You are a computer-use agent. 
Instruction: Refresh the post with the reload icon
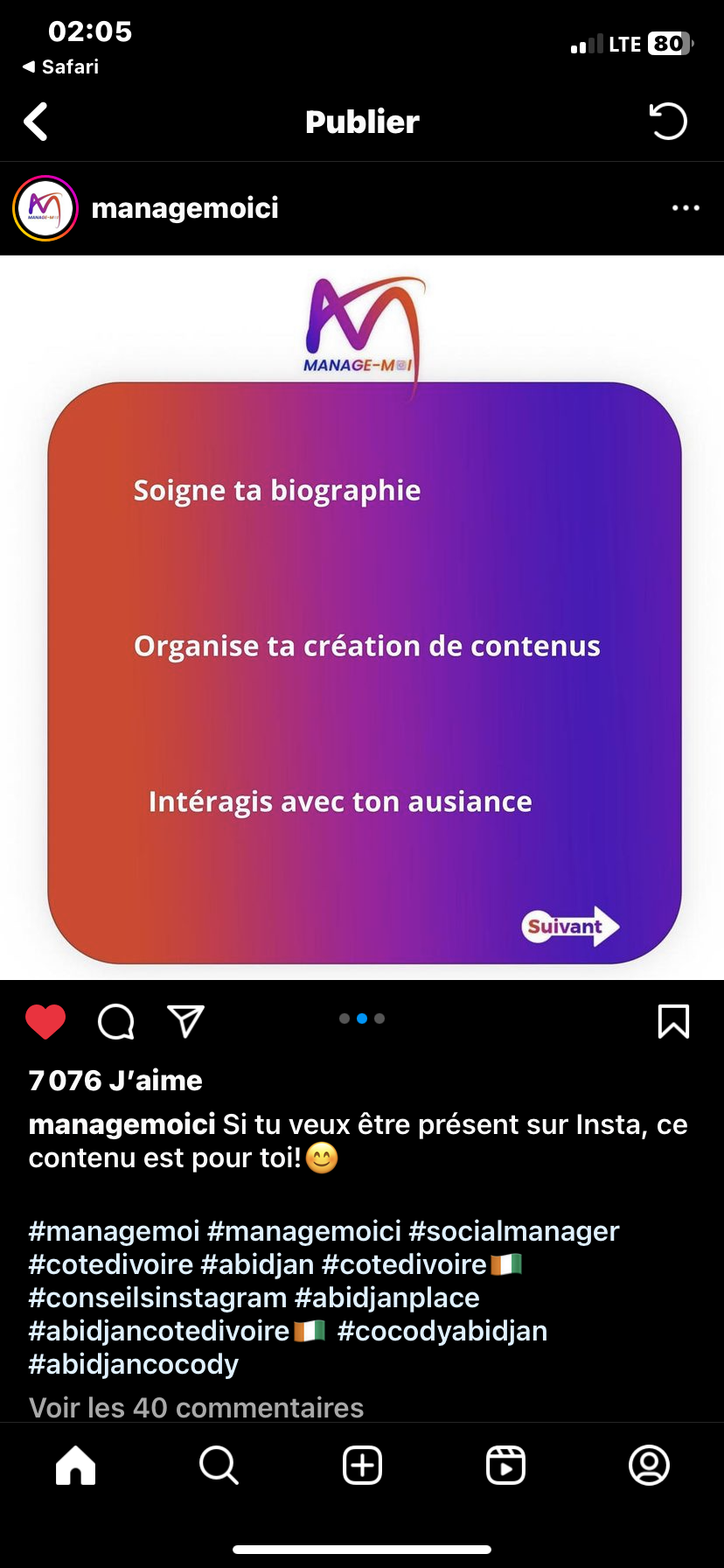click(668, 122)
